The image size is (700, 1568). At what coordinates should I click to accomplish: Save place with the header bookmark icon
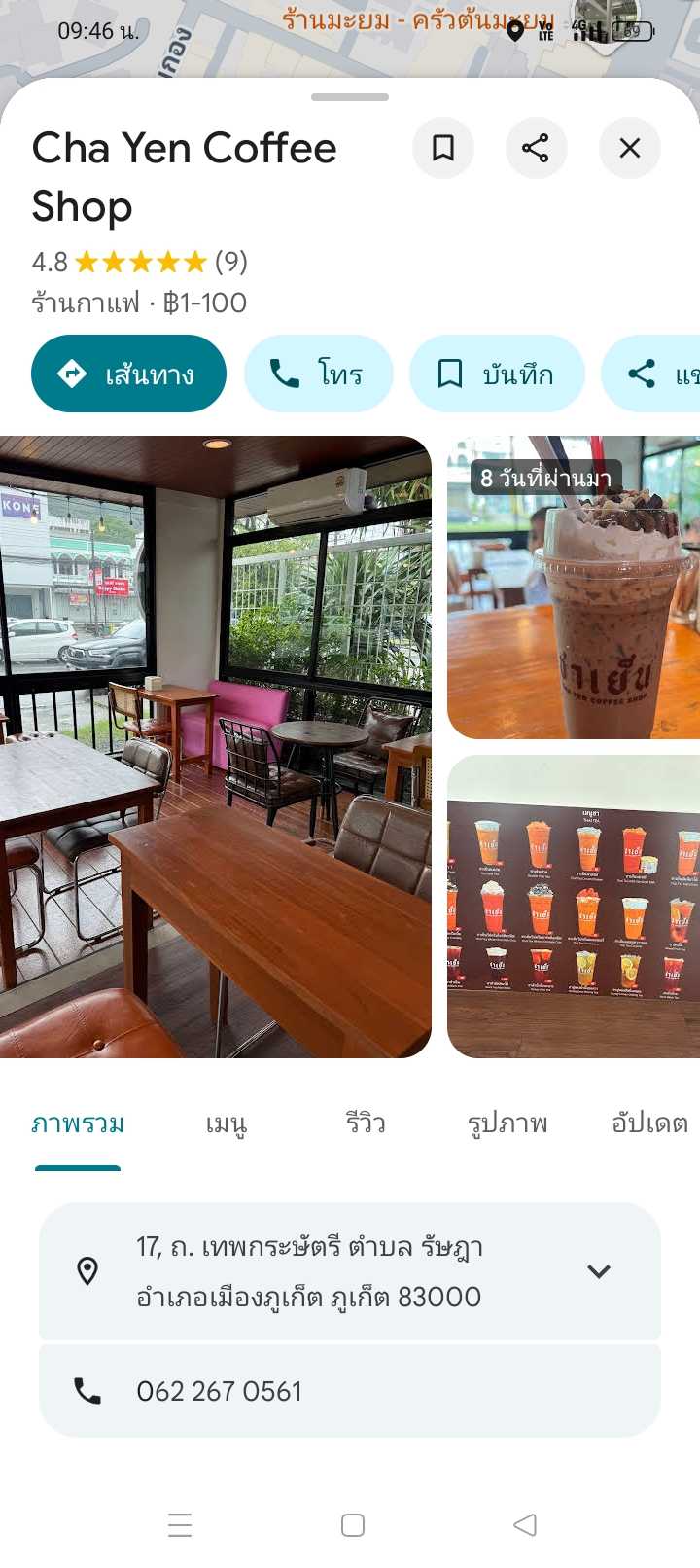coord(443,148)
